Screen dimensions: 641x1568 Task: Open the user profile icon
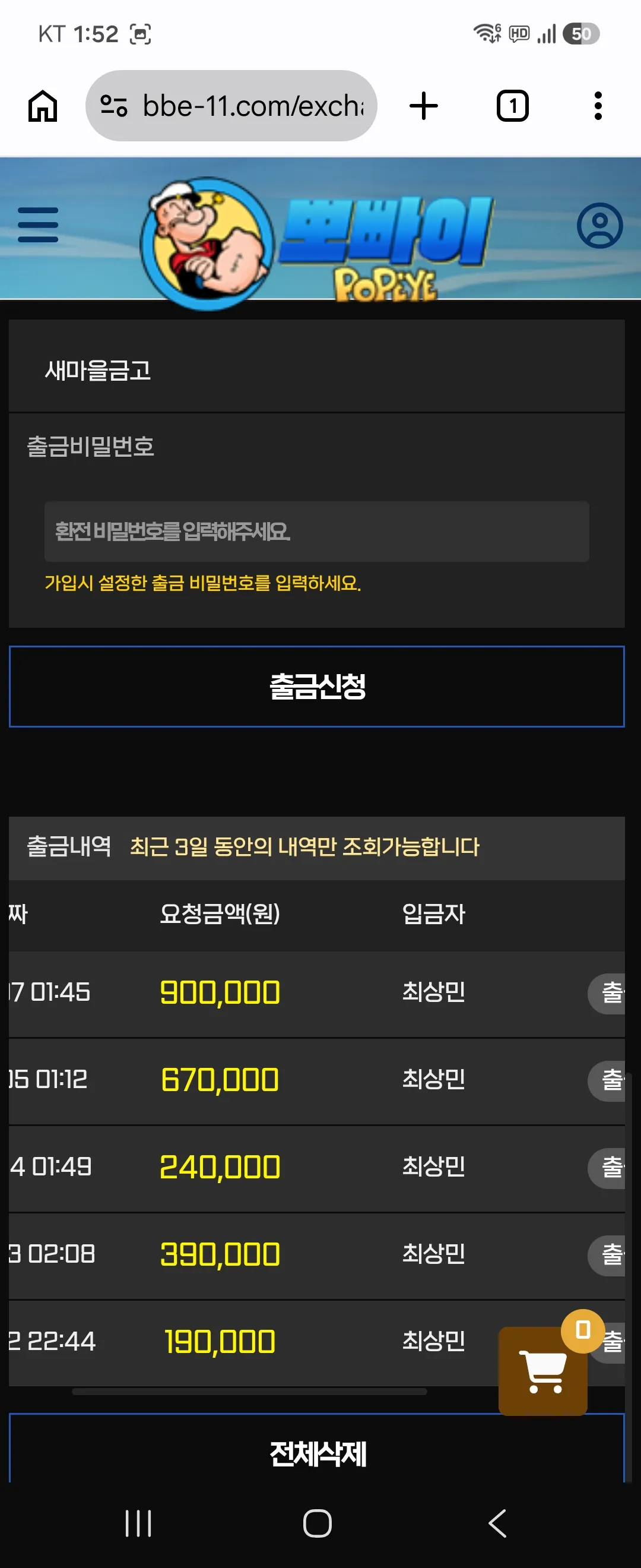click(x=599, y=225)
